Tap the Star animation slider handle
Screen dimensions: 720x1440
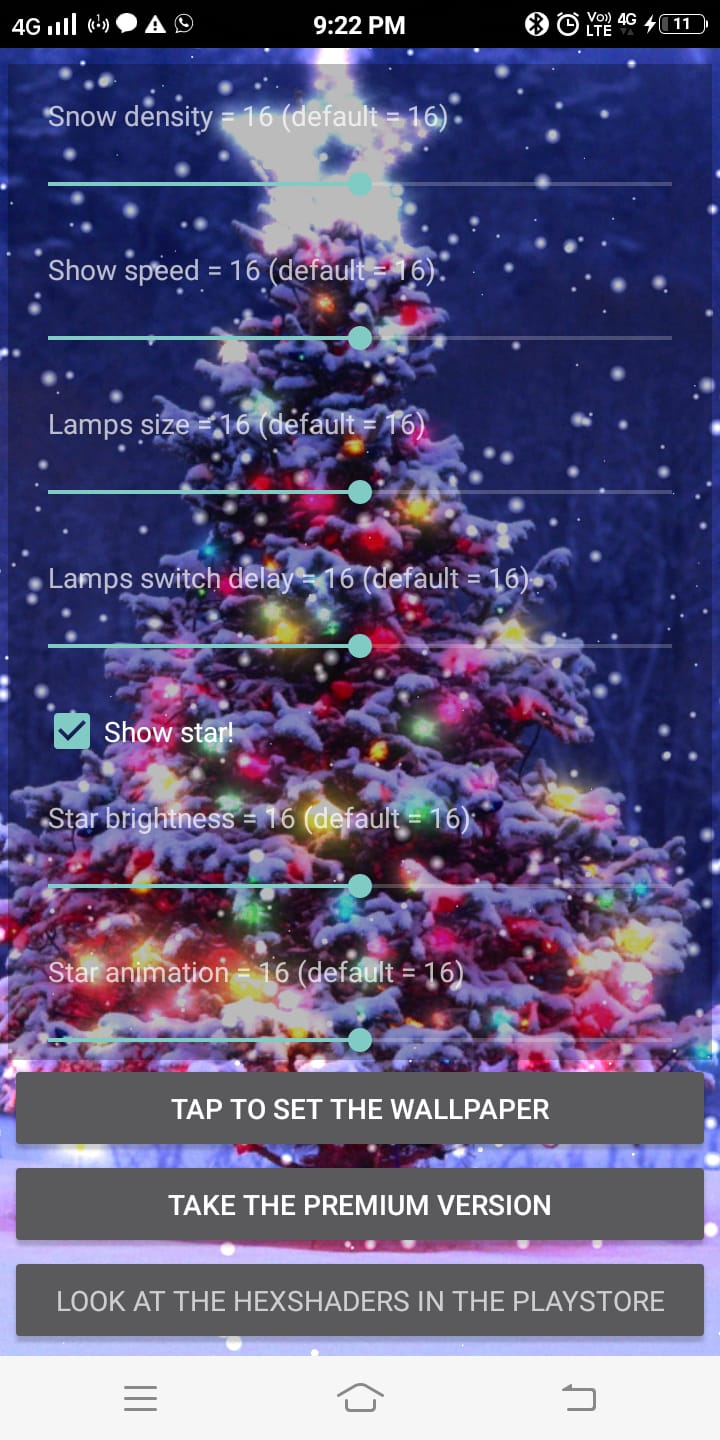[x=360, y=1040]
